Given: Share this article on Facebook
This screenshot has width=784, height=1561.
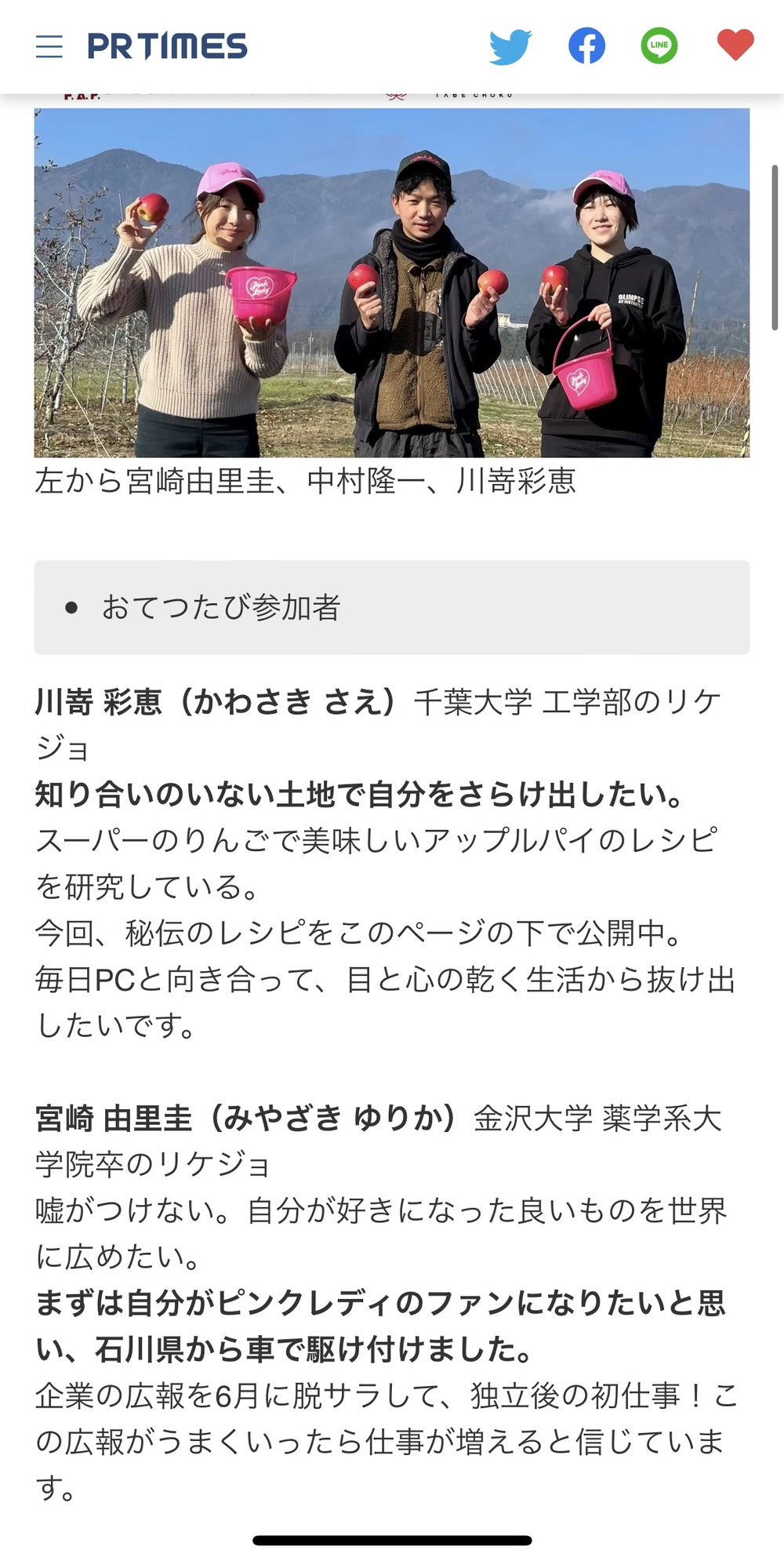Looking at the screenshot, I should click(x=586, y=46).
